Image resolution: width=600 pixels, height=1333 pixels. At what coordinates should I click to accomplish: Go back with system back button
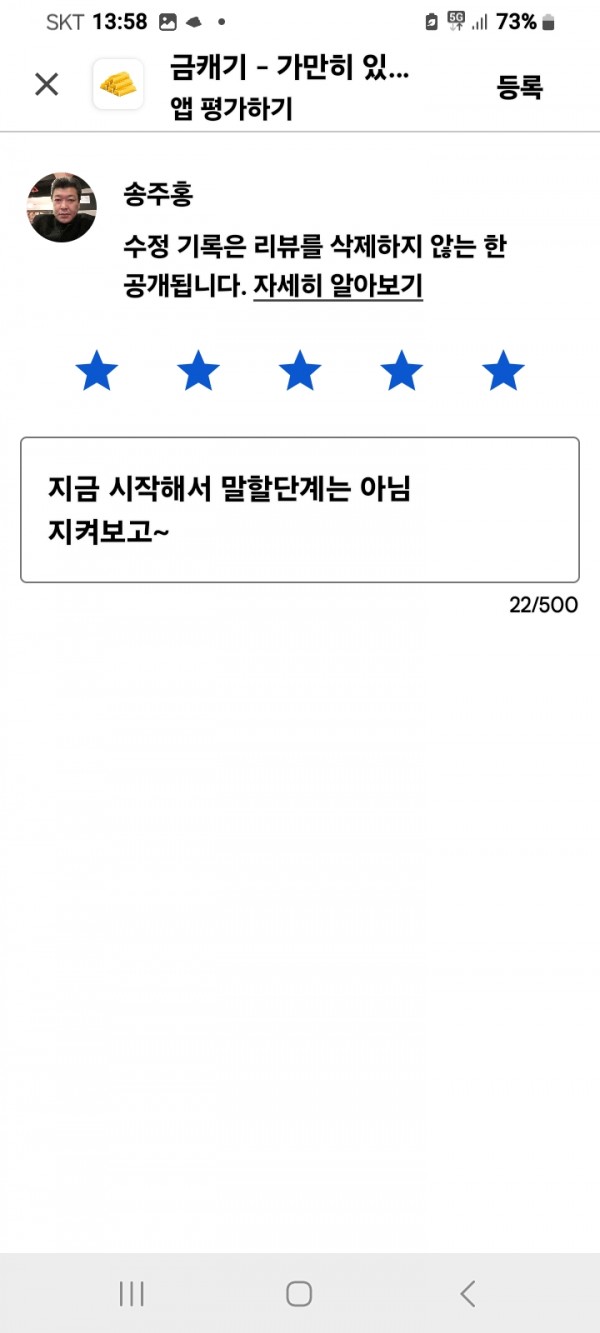click(467, 1293)
